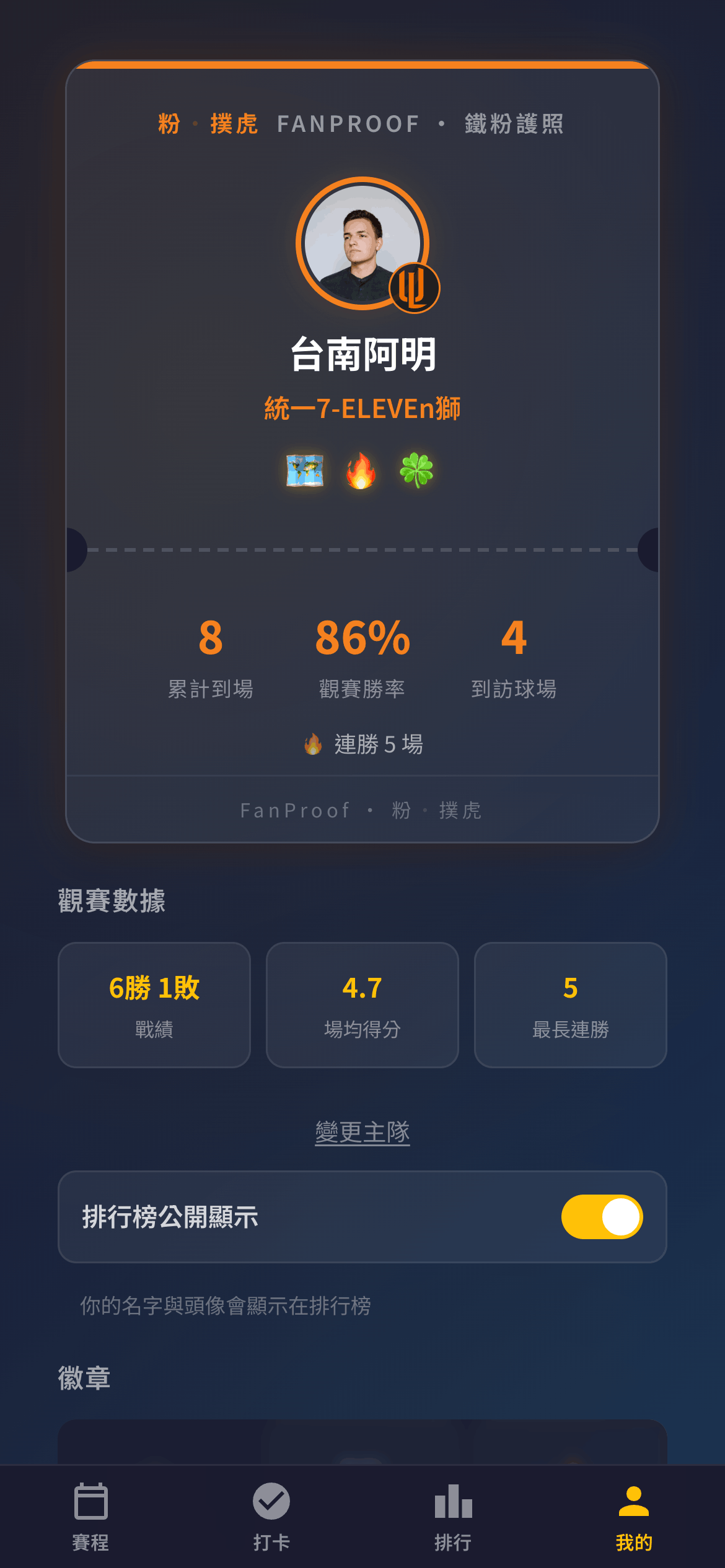Tap the fire emoji badge
This screenshot has width=725, height=1568.
pyautogui.click(x=362, y=472)
